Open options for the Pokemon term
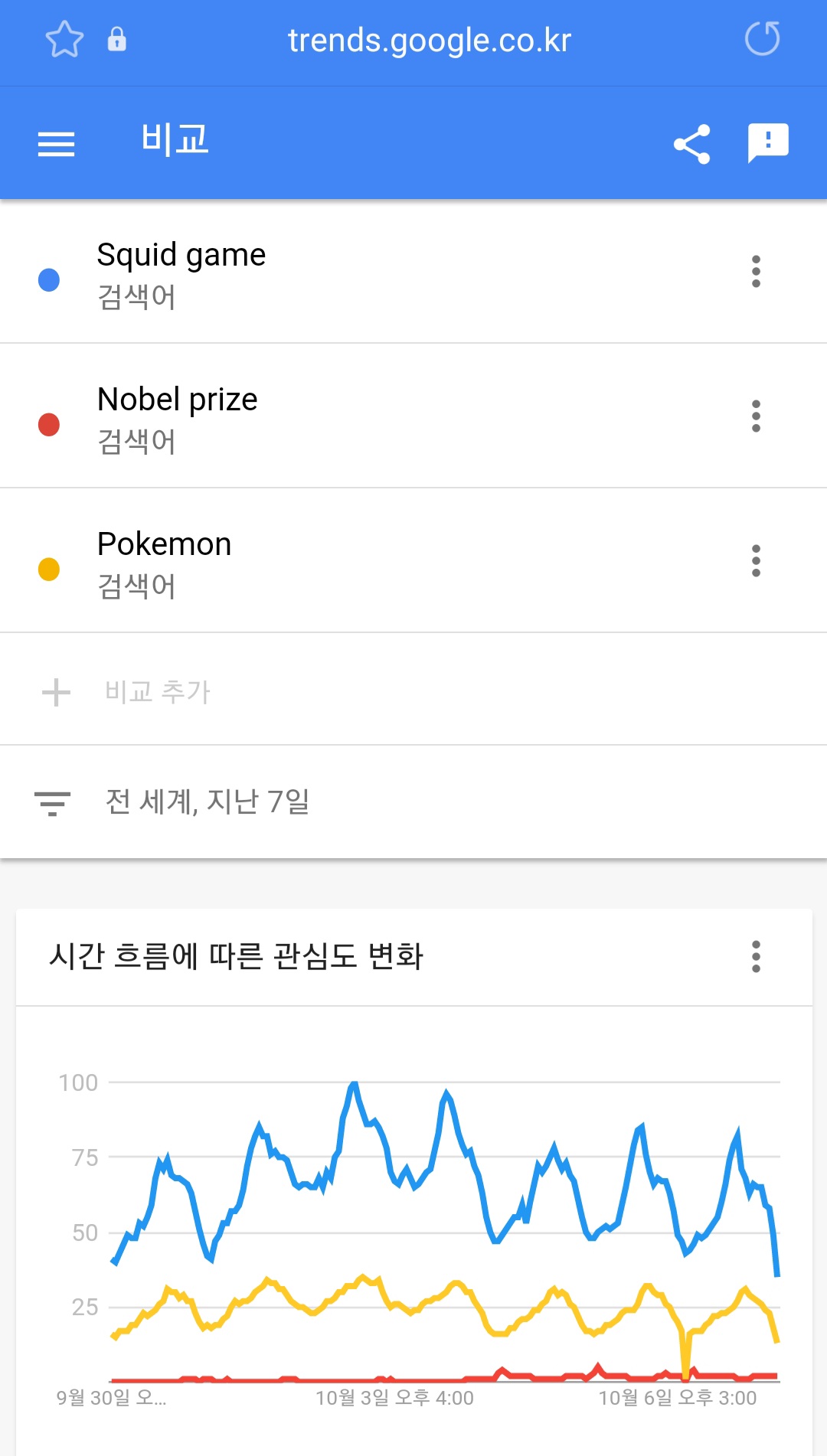827x1456 pixels. [756, 561]
